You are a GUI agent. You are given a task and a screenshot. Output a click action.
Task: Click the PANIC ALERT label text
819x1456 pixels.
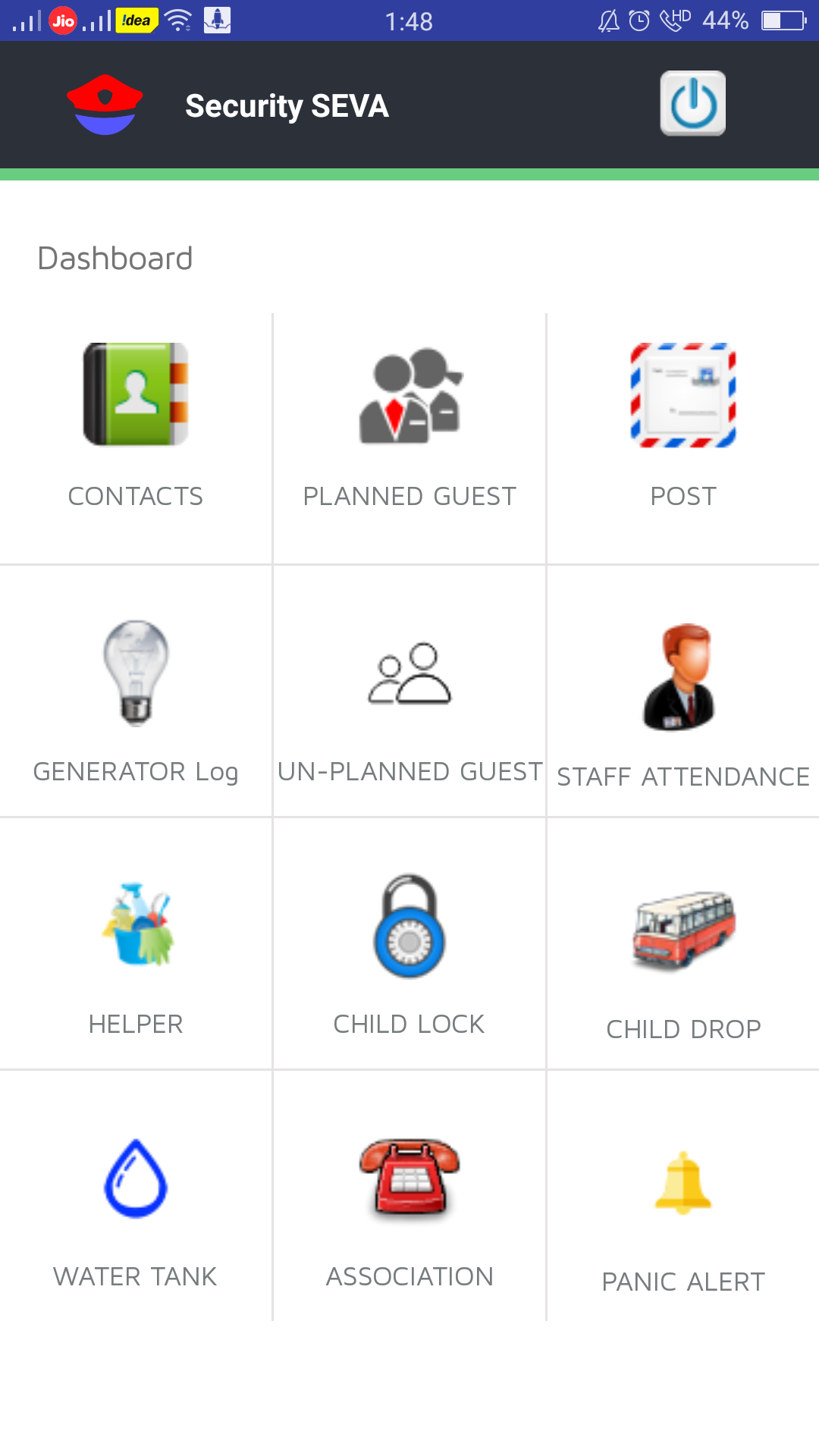[x=682, y=1282]
